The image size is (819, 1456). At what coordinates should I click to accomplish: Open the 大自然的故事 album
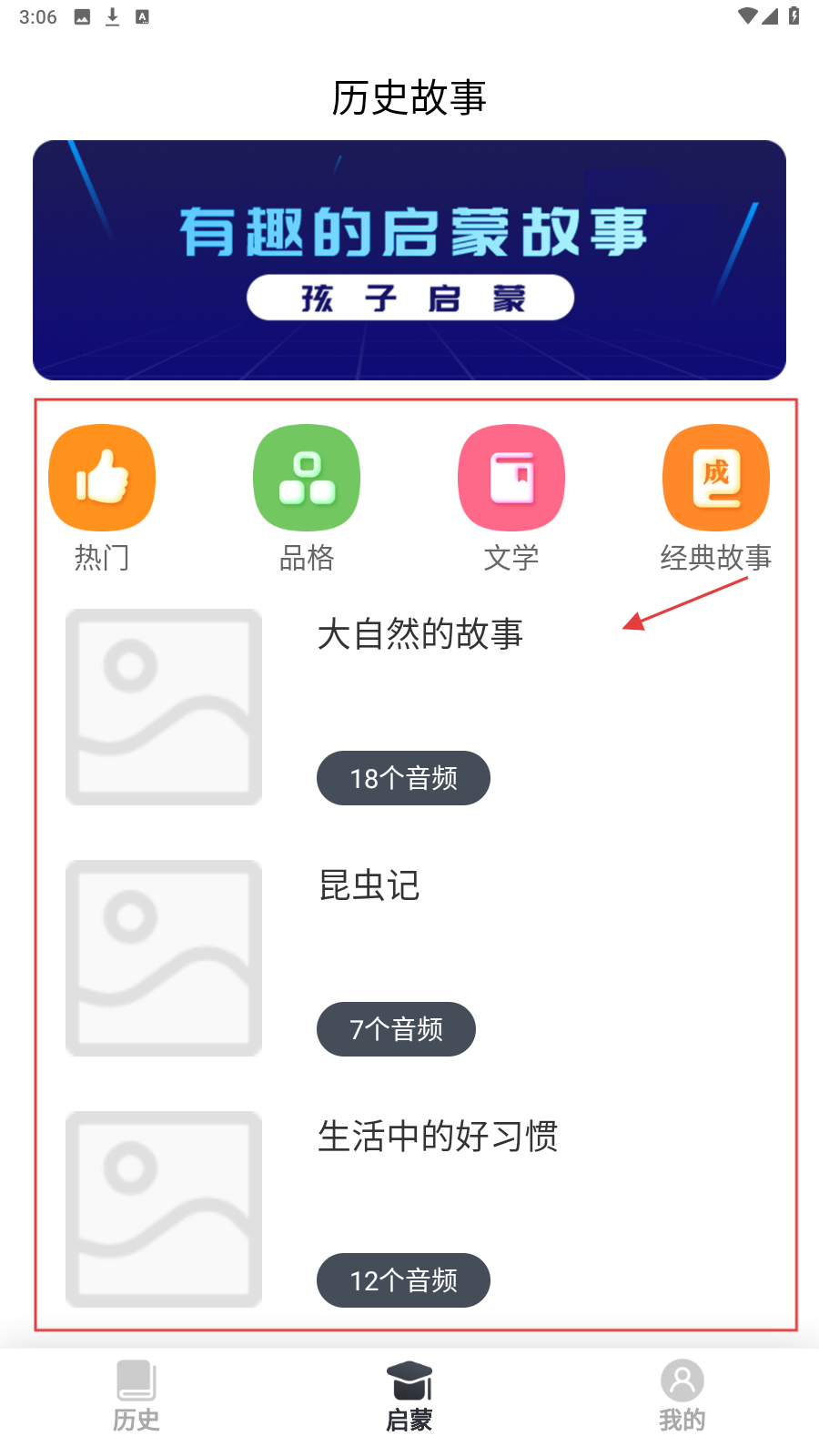[420, 634]
